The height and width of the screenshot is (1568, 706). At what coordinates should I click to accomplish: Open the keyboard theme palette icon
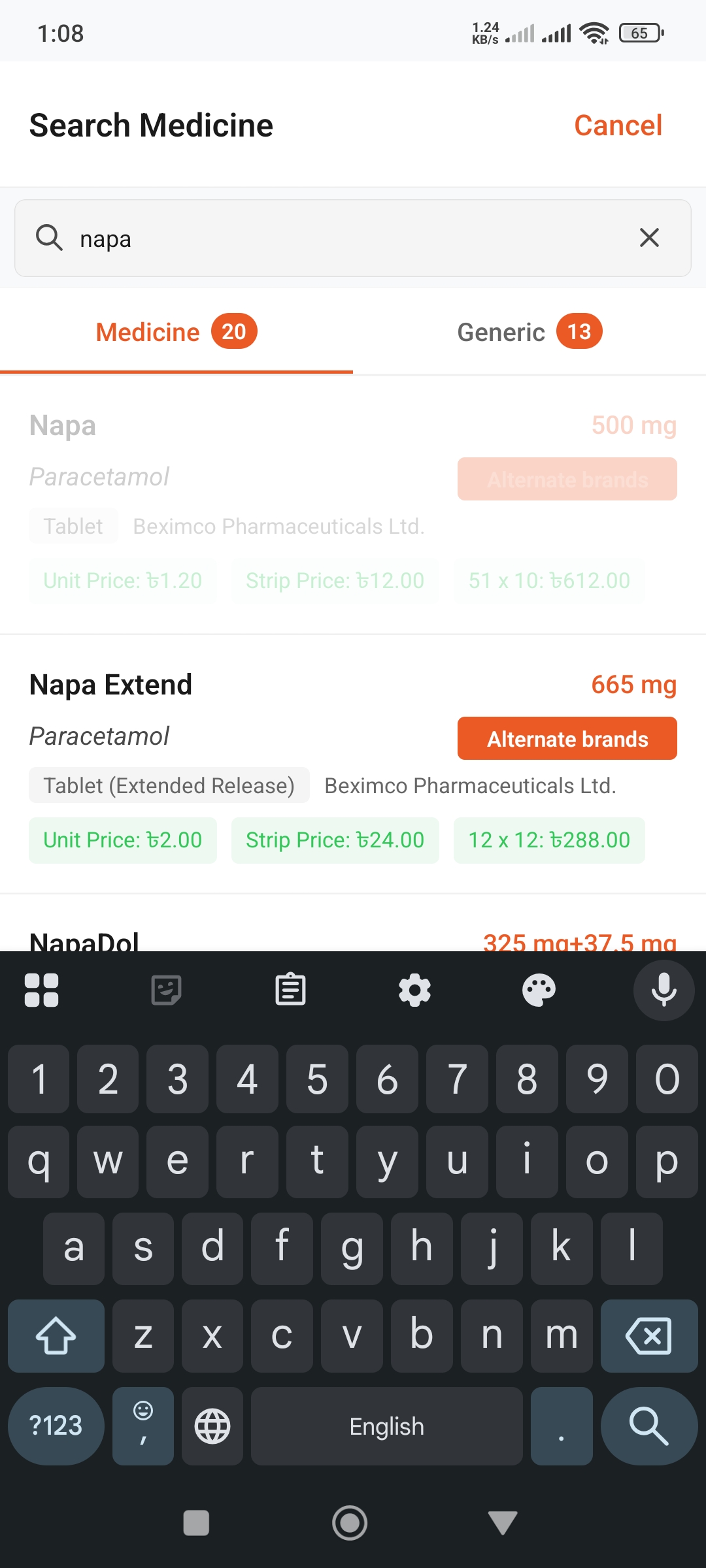pos(537,990)
